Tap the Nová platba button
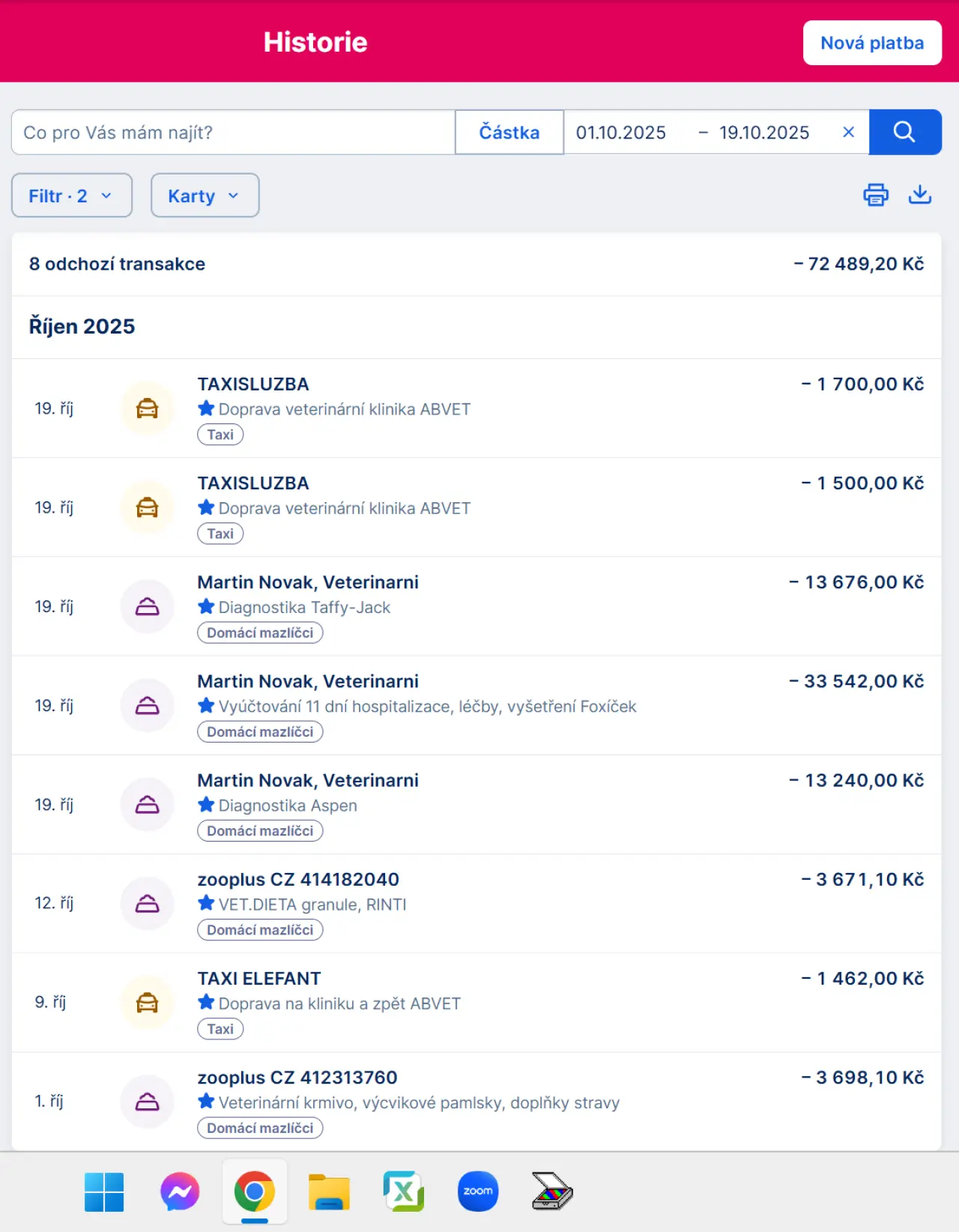Image resolution: width=959 pixels, height=1232 pixels. click(x=871, y=43)
